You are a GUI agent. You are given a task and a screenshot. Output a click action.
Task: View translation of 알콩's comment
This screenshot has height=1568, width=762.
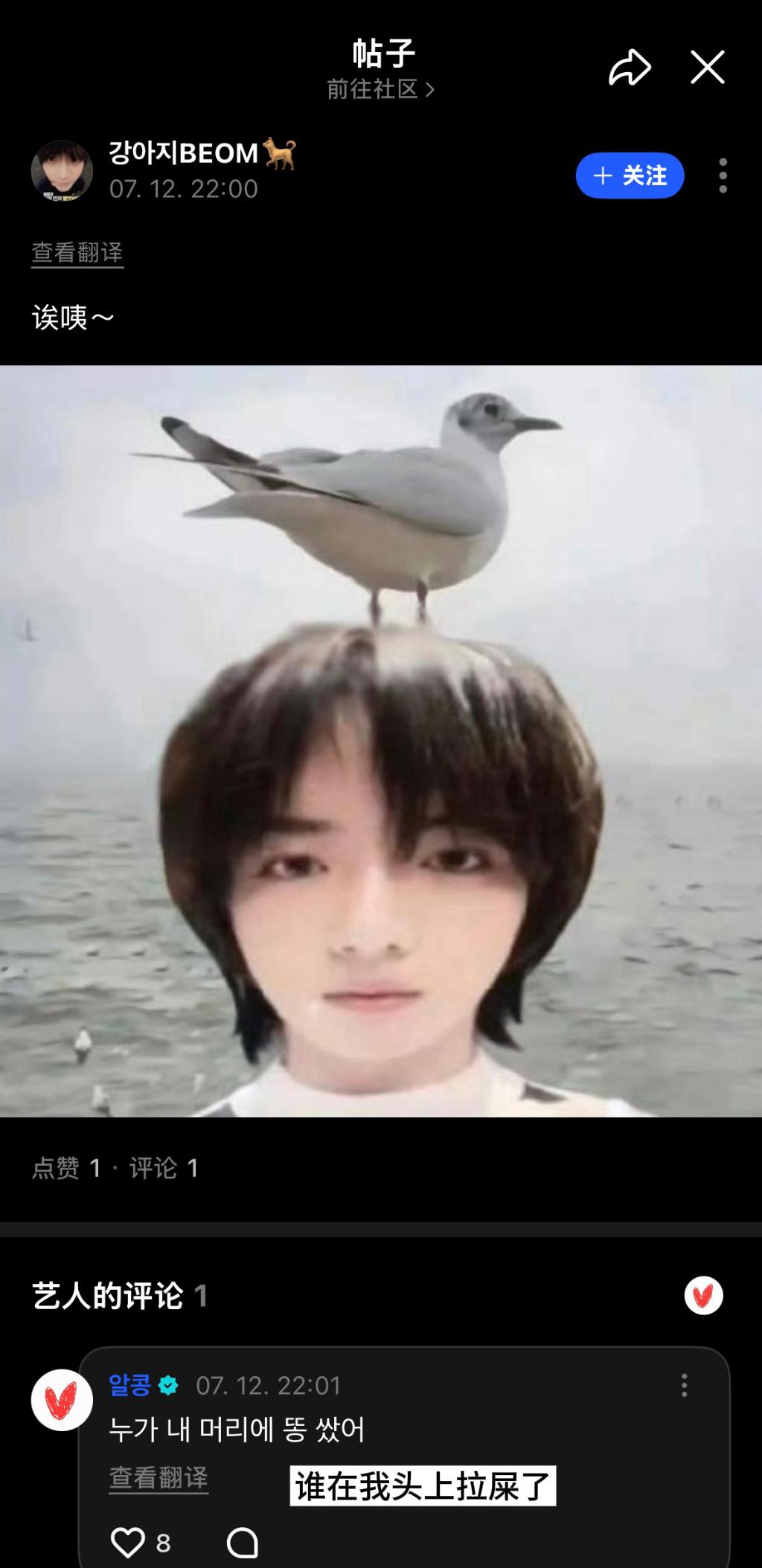point(159,1478)
